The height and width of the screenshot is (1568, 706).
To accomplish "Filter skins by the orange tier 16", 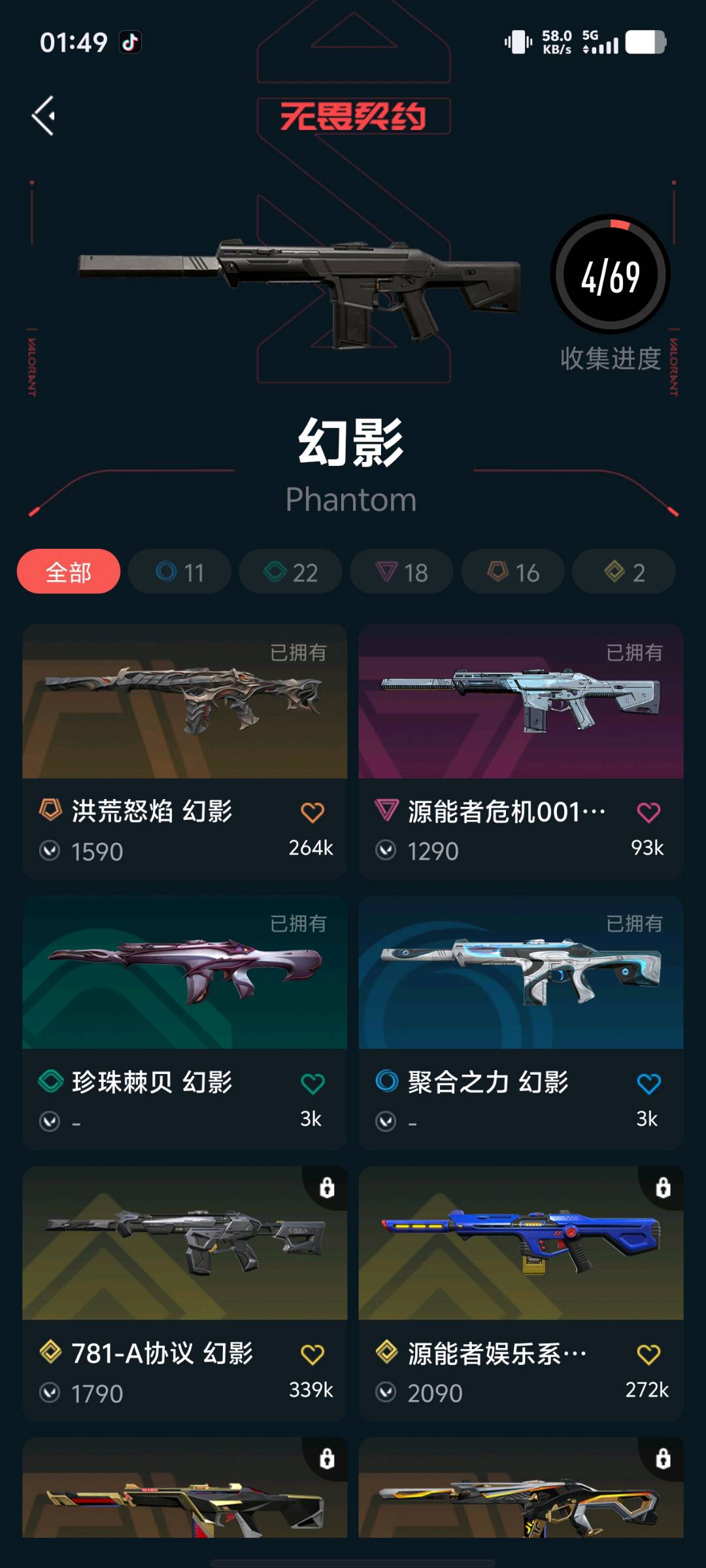I will point(513,572).
